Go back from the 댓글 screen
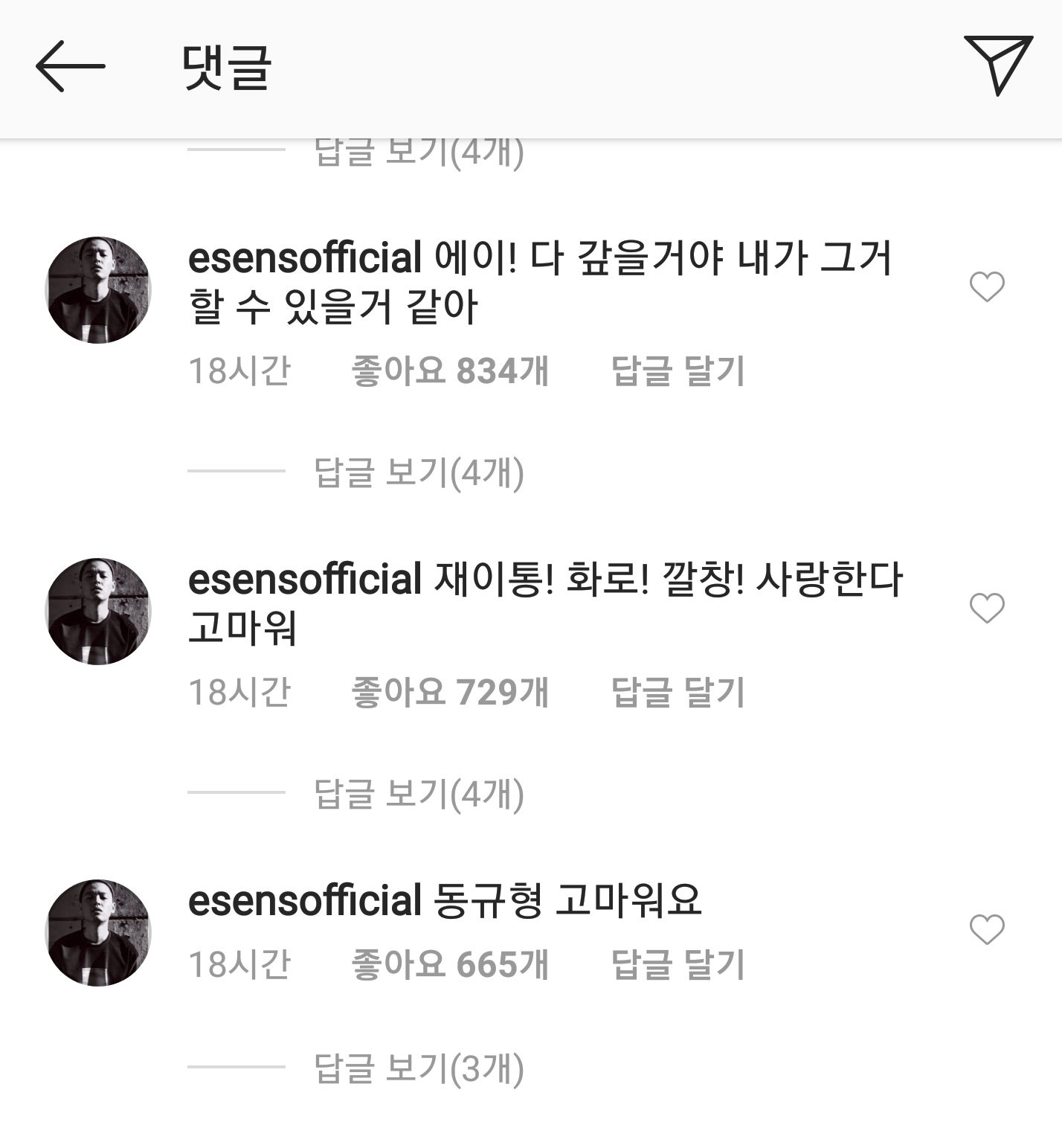The width and height of the screenshot is (1062, 1148). coord(71,67)
